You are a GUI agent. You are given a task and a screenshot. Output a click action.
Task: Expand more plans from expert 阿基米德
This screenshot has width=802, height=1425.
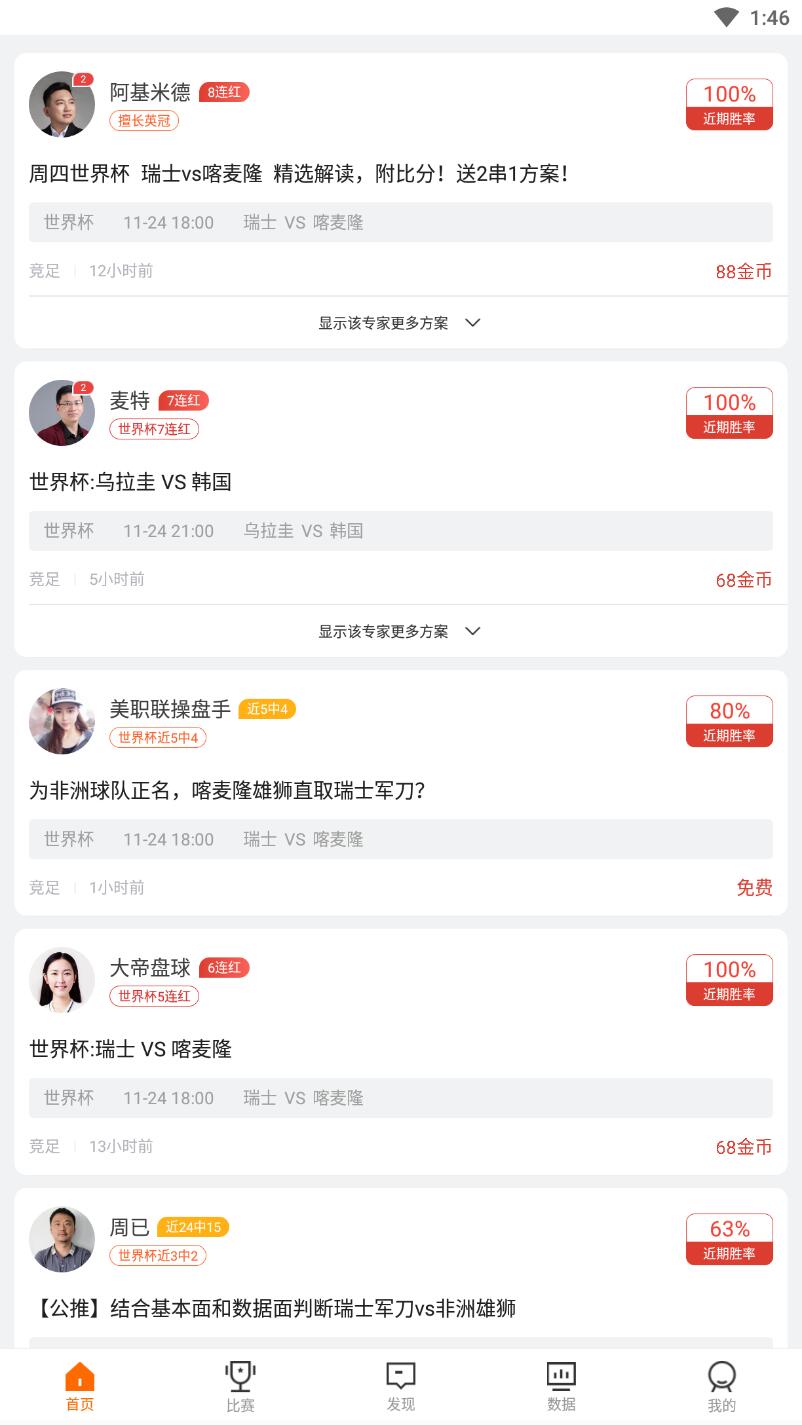(400, 323)
